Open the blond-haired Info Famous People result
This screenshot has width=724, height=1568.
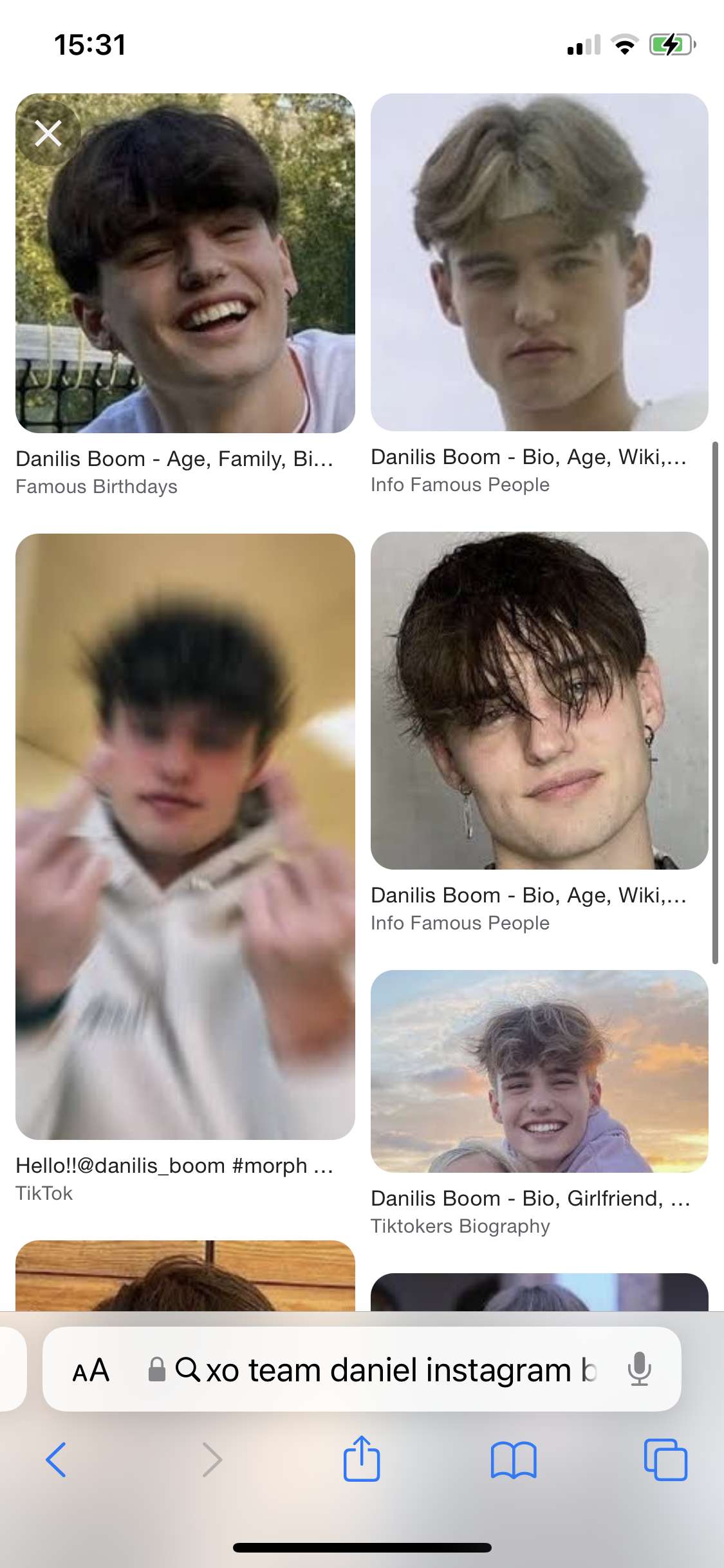pos(539,263)
